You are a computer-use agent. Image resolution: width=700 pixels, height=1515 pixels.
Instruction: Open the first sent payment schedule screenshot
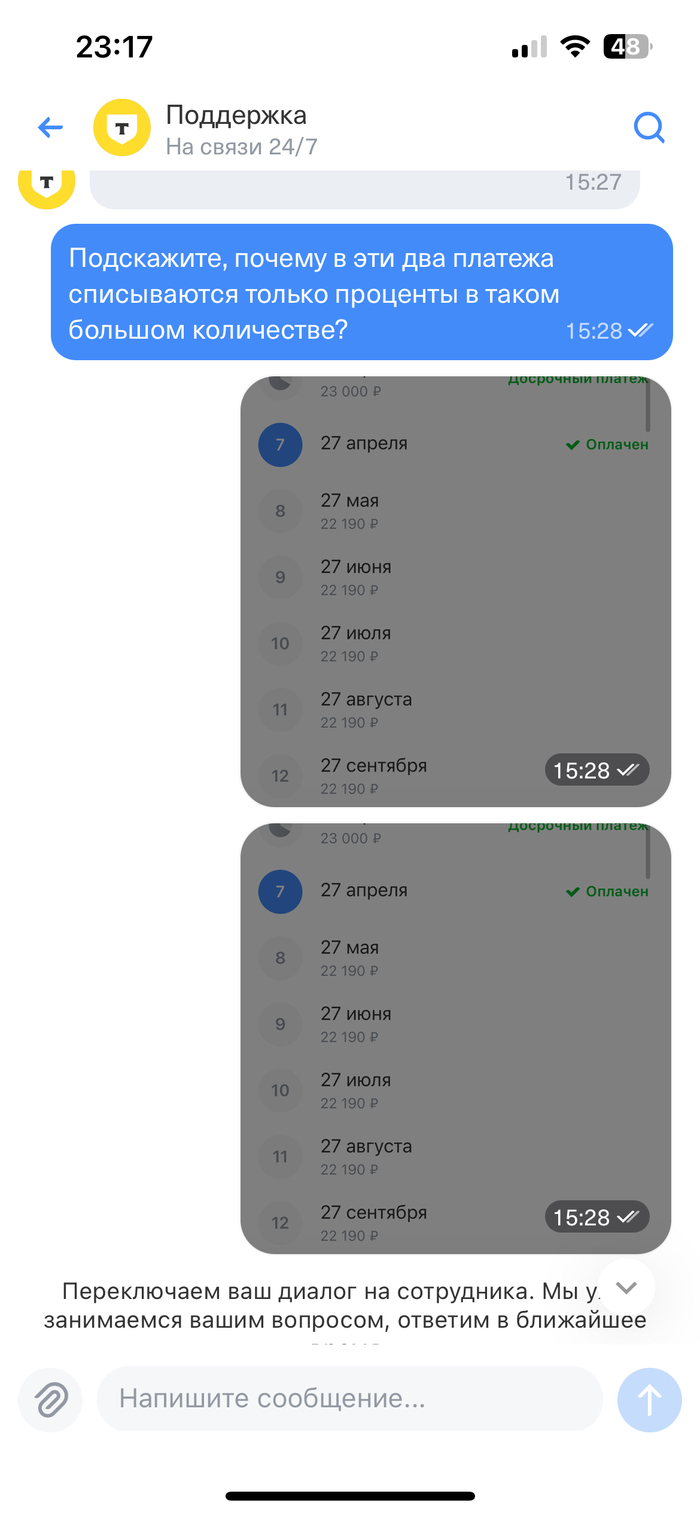[x=455, y=592]
